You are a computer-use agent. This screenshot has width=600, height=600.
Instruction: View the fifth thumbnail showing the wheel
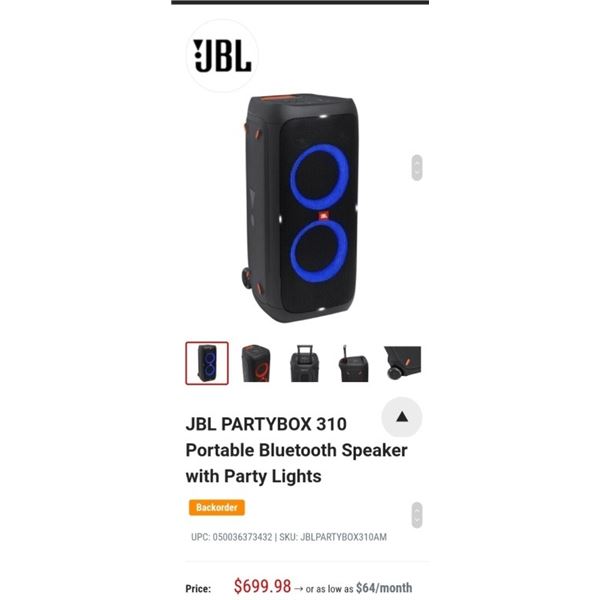pos(402,363)
